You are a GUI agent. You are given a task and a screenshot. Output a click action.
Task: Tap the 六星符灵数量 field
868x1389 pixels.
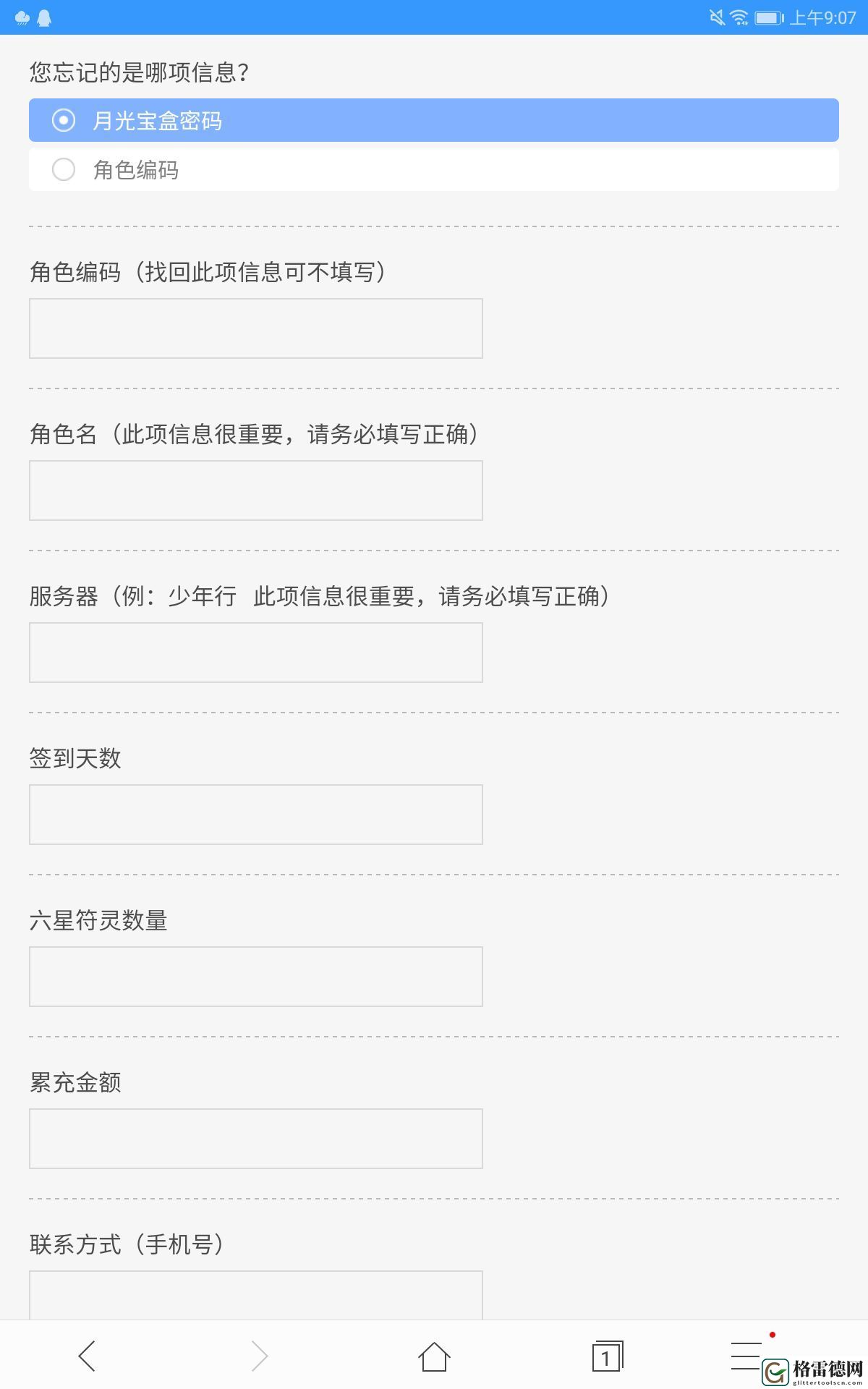[256, 977]
